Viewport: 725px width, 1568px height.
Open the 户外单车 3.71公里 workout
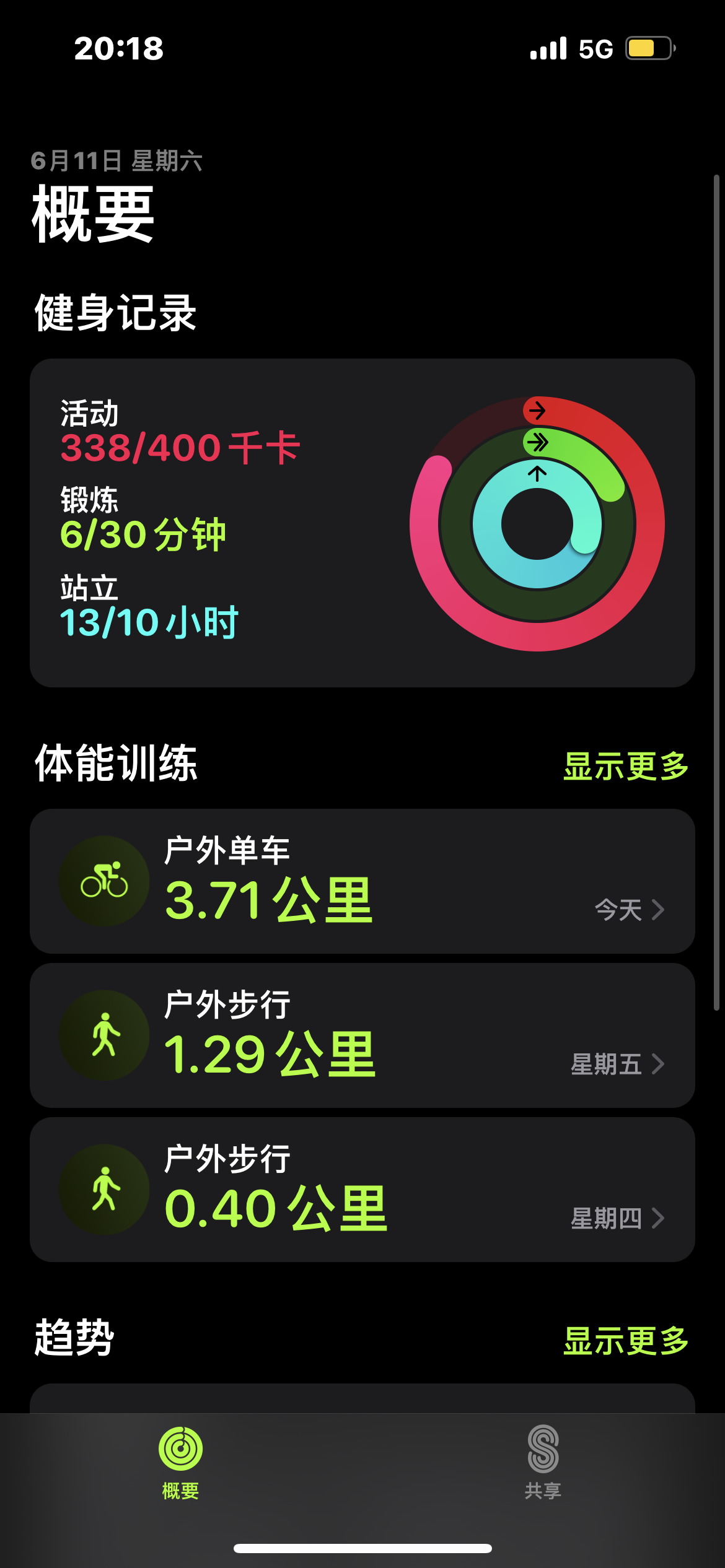[x=362, y=881]
